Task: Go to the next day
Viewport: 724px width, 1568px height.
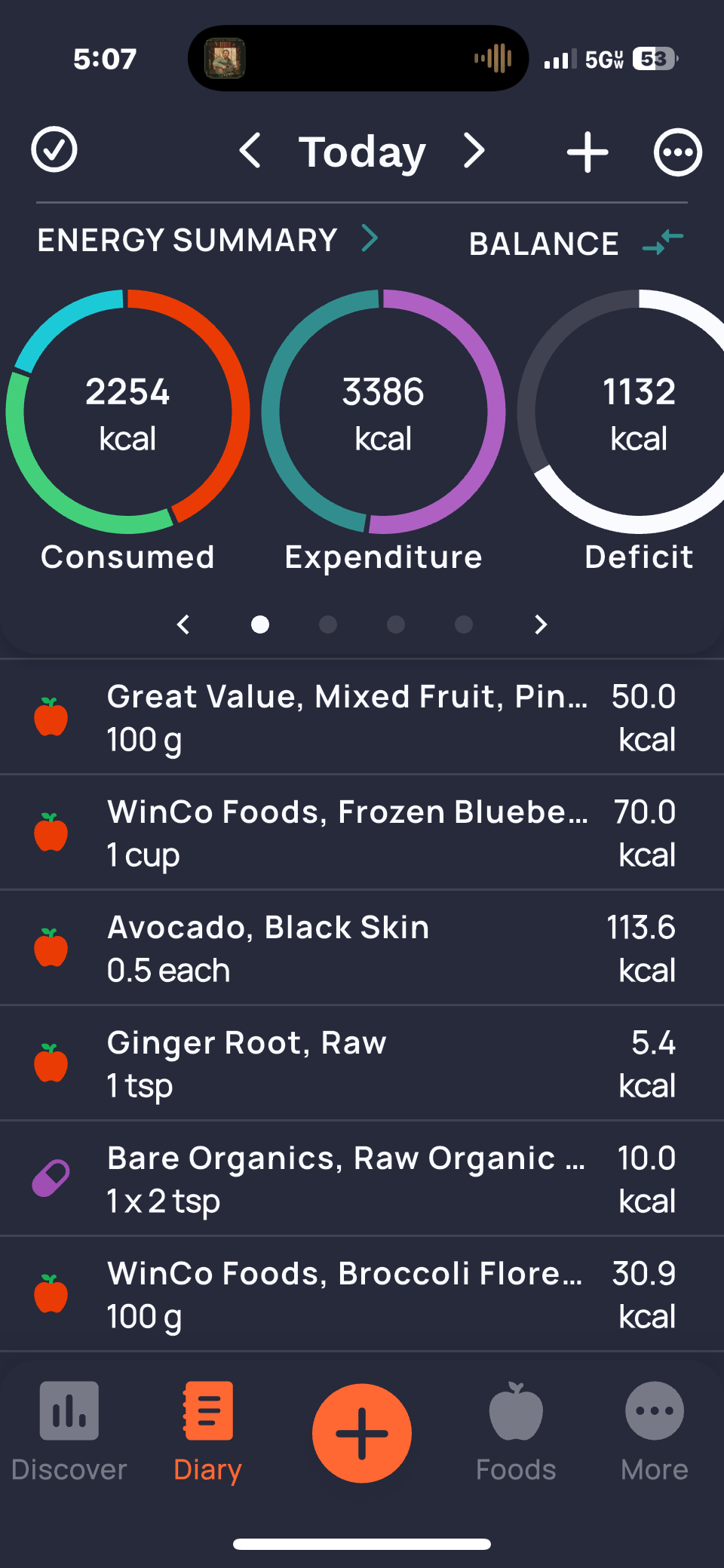Action: coord(474,151)
